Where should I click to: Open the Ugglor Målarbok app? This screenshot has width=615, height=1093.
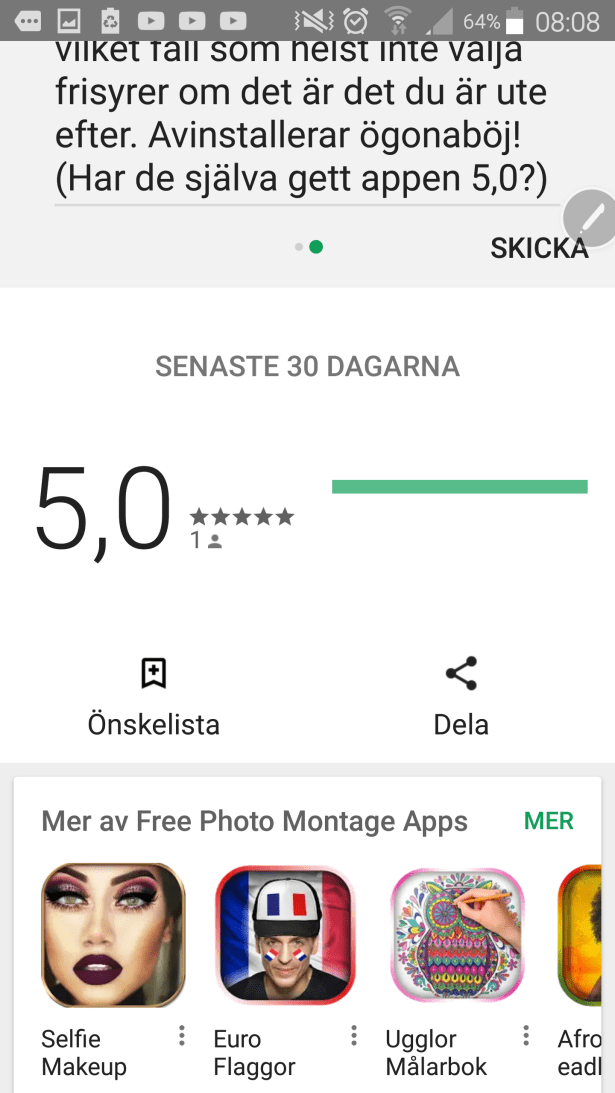click(457, 934)
